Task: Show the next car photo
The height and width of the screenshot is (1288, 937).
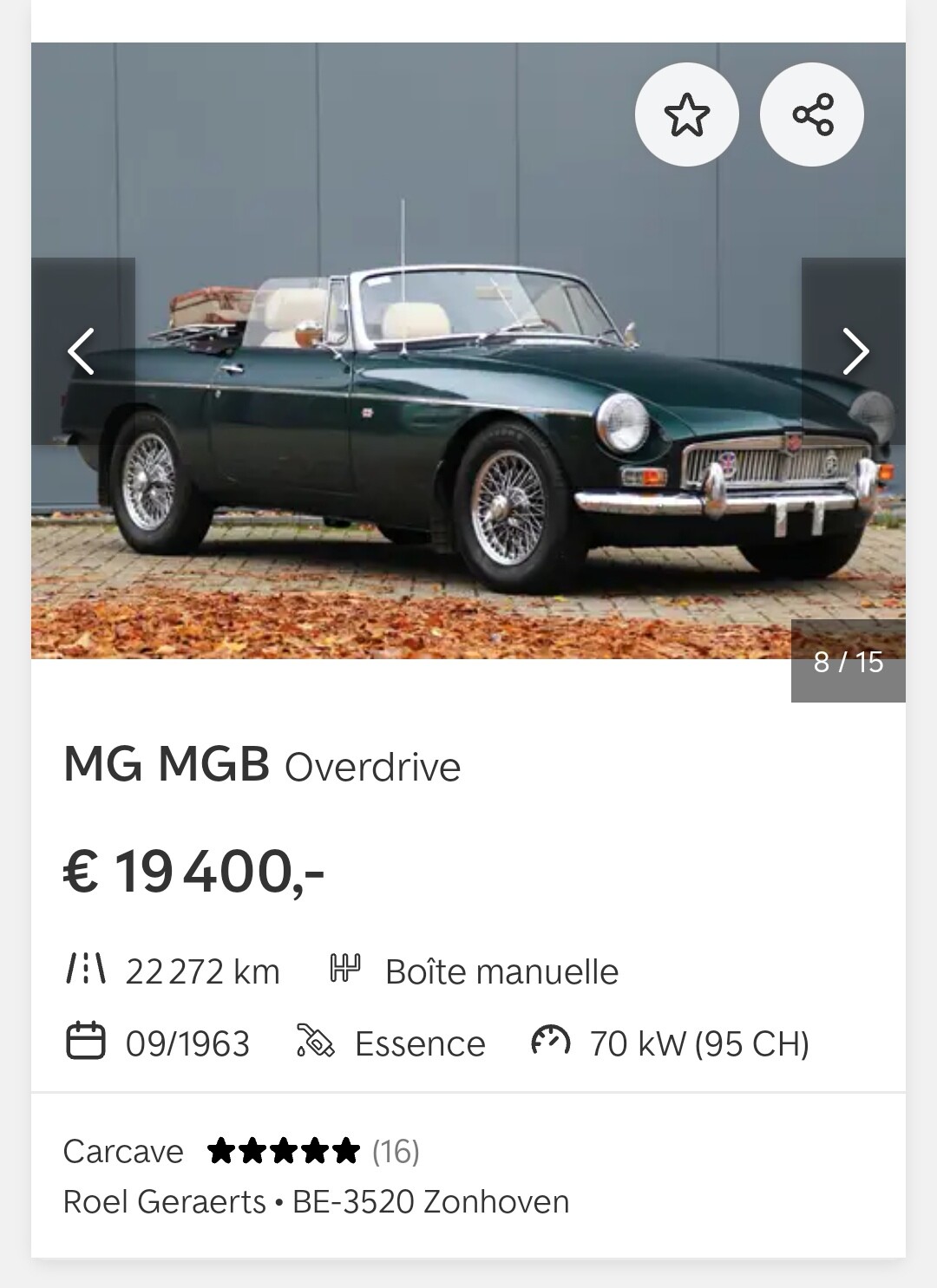Action: pyautogui.click(x=854, y=351)
